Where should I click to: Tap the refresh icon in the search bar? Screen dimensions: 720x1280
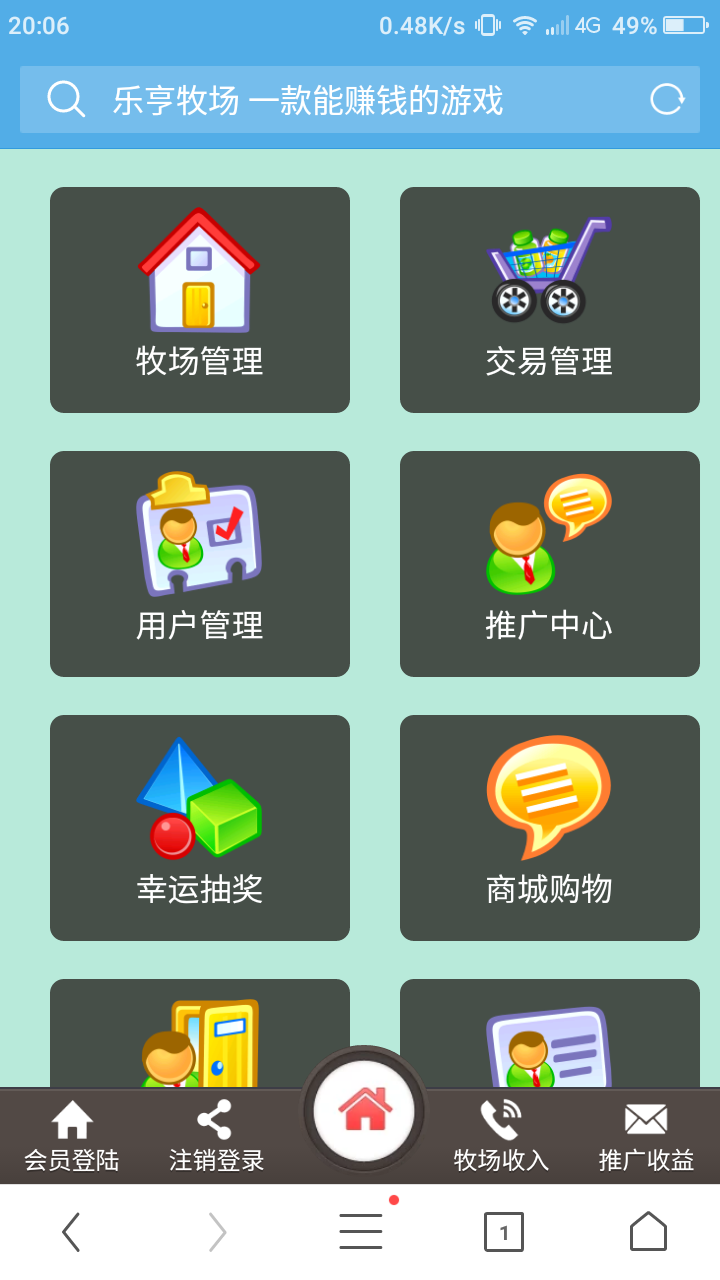tap(666, 99)
